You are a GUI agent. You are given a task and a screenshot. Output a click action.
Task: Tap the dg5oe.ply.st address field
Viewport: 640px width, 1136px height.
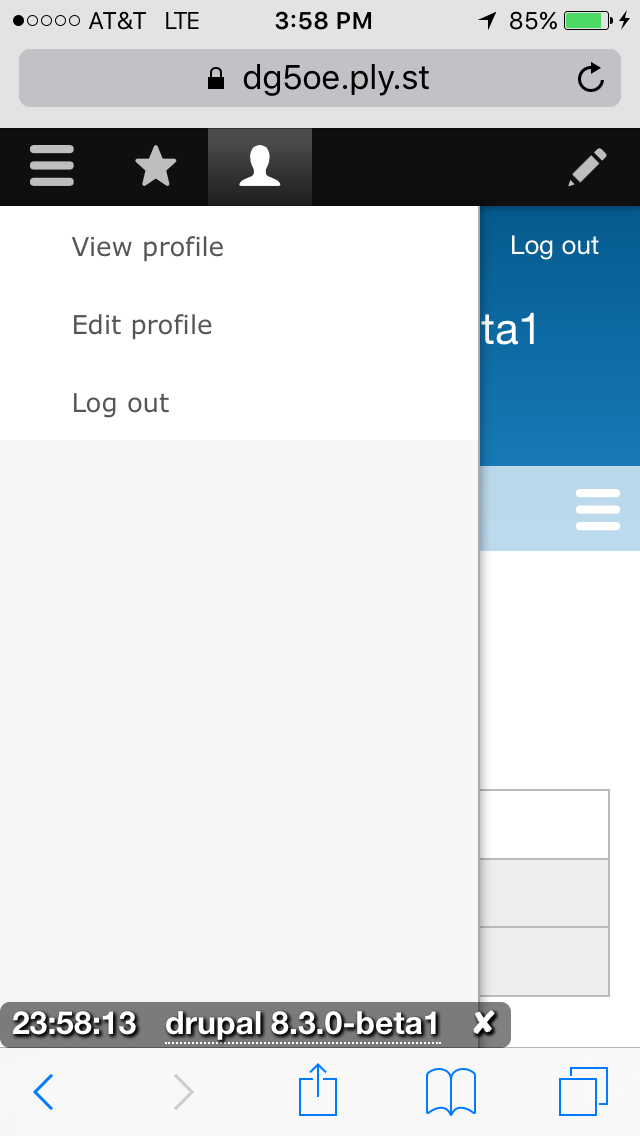320,78
